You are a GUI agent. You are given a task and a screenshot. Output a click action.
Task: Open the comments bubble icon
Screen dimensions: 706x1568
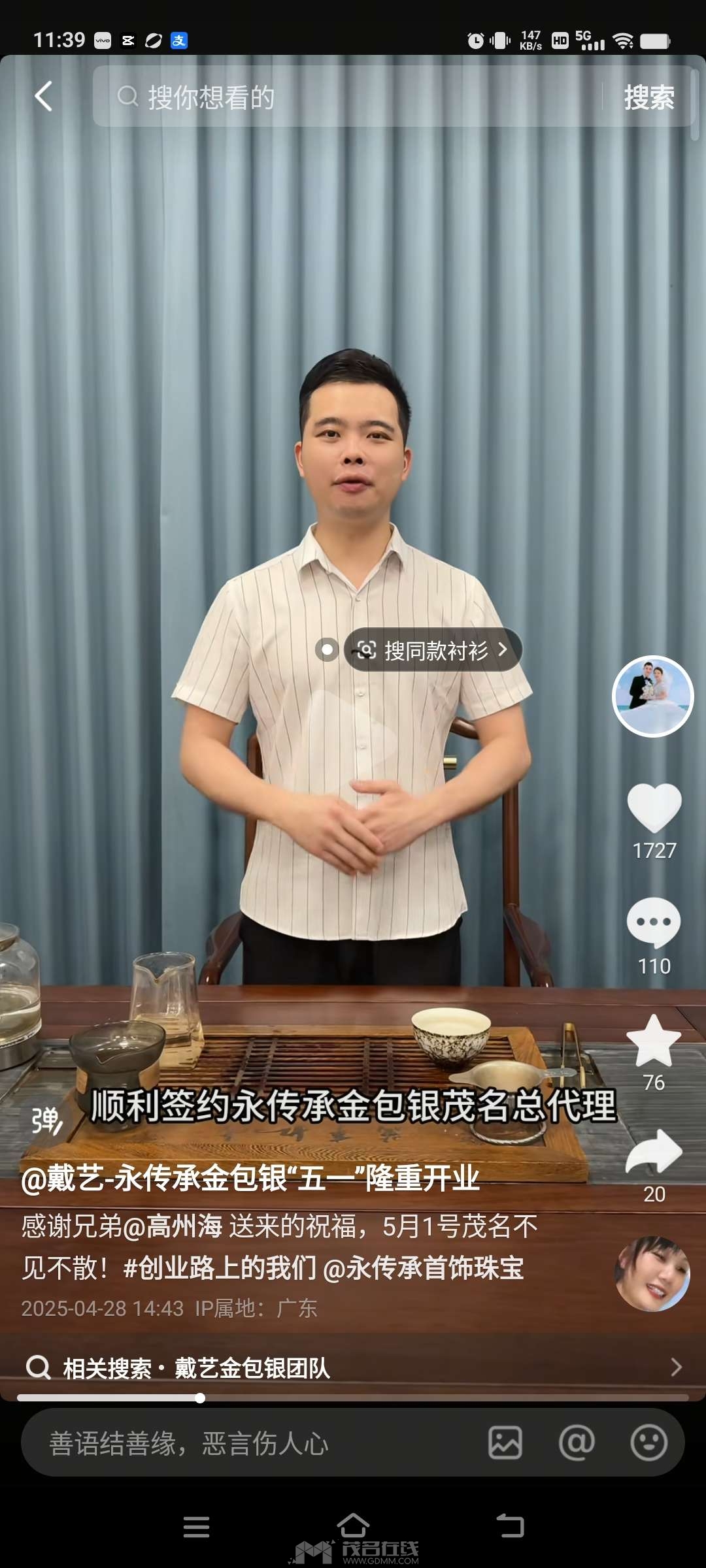[654, 923]
